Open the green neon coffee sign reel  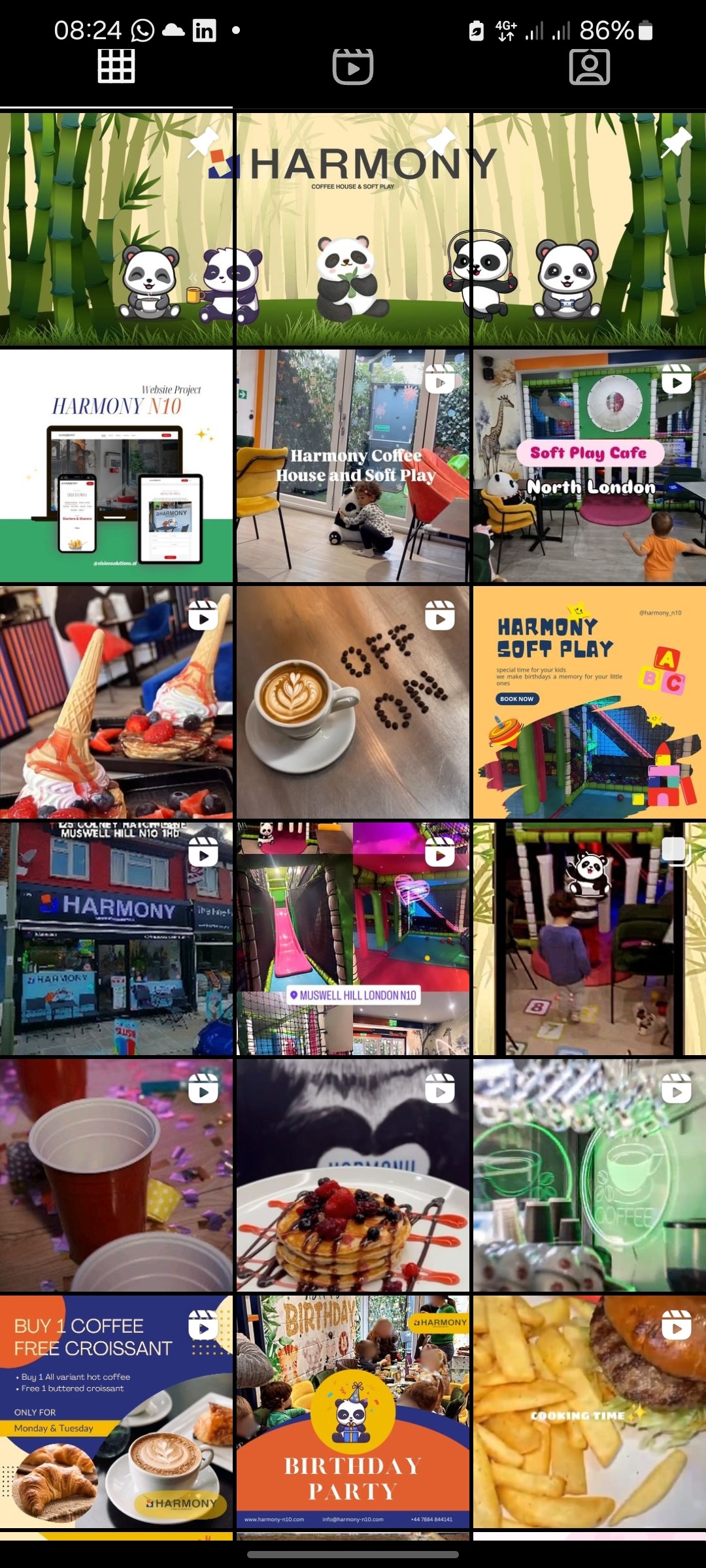(590, 1175)
